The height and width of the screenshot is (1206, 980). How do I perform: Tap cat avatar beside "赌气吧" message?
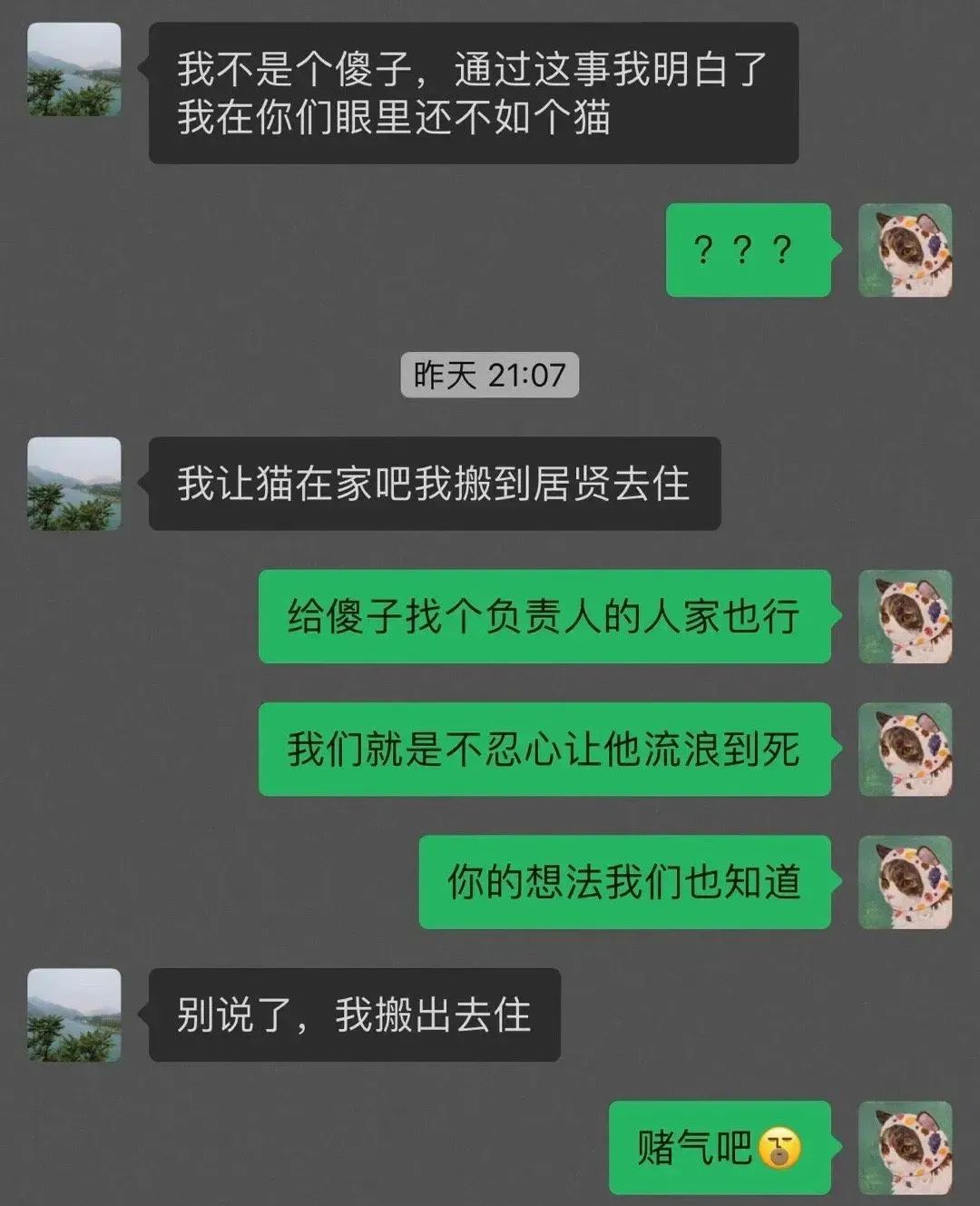click(905, 1147)
